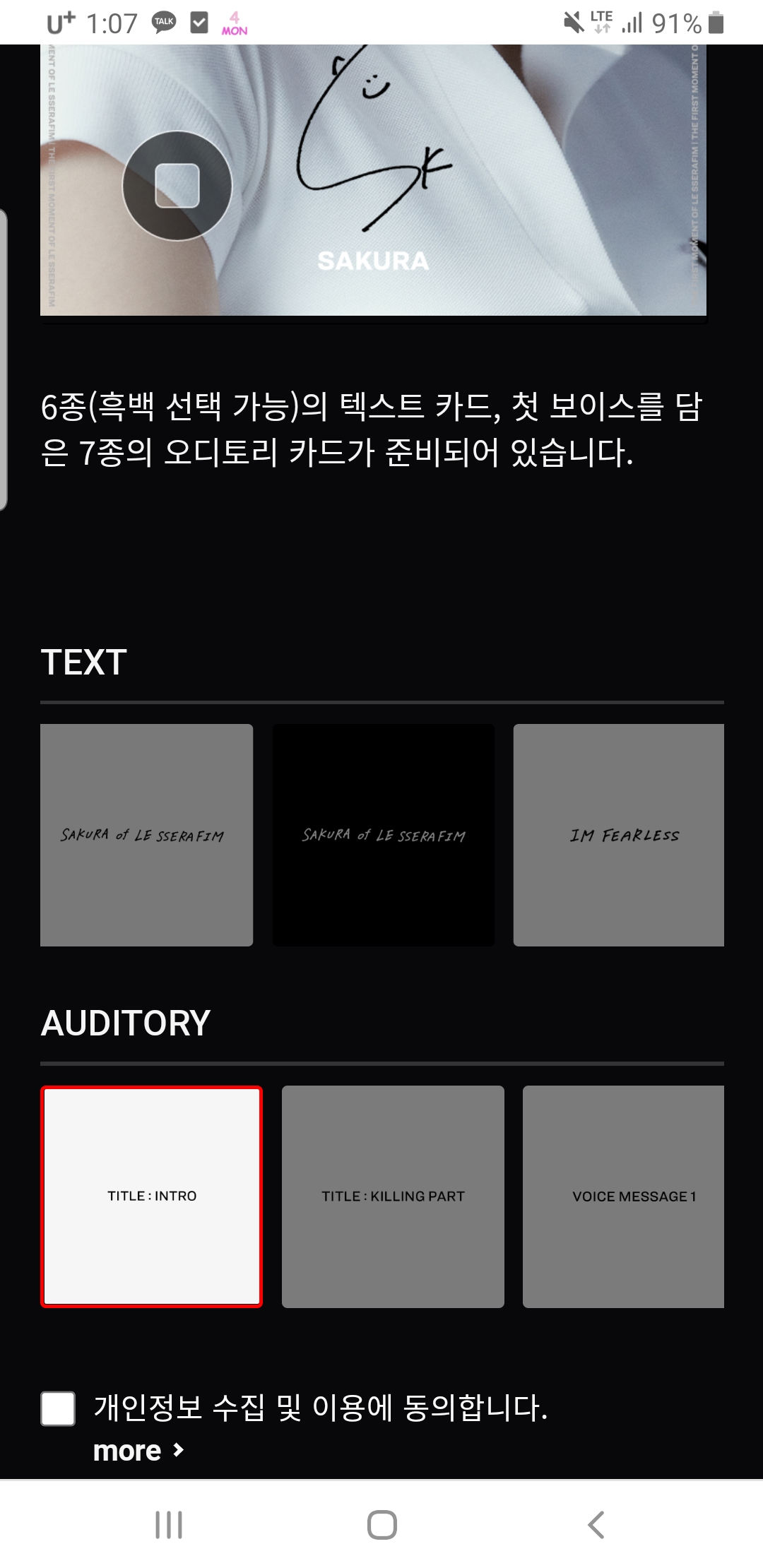
Task: Deselect the highlighted TITLE: INTRO auditory card
Action: pyautogui.click(x=152, y=1196)
